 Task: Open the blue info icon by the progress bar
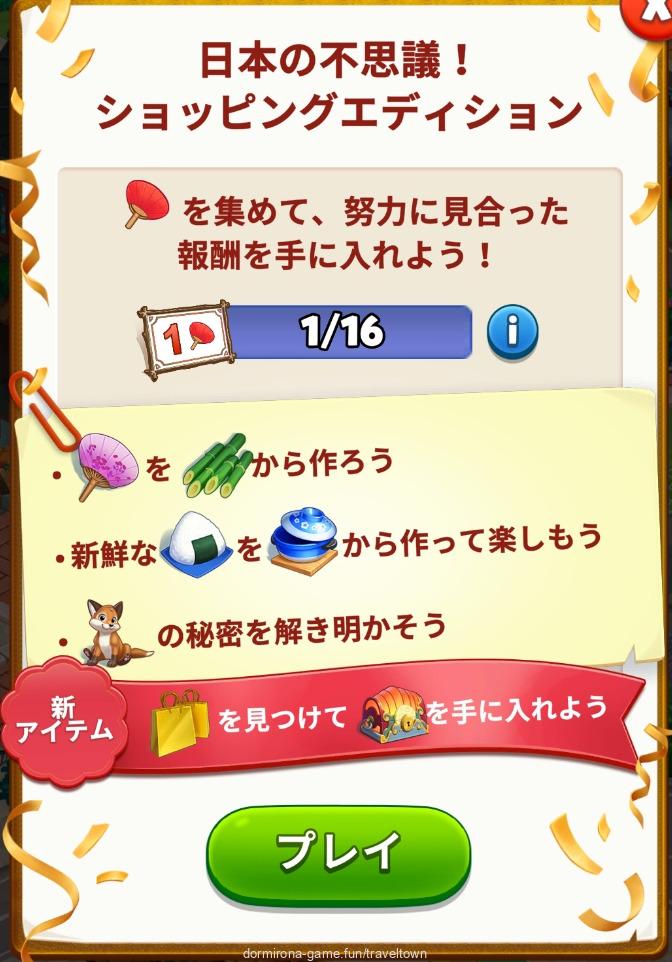pyautogui.click(x=512, y=331)
